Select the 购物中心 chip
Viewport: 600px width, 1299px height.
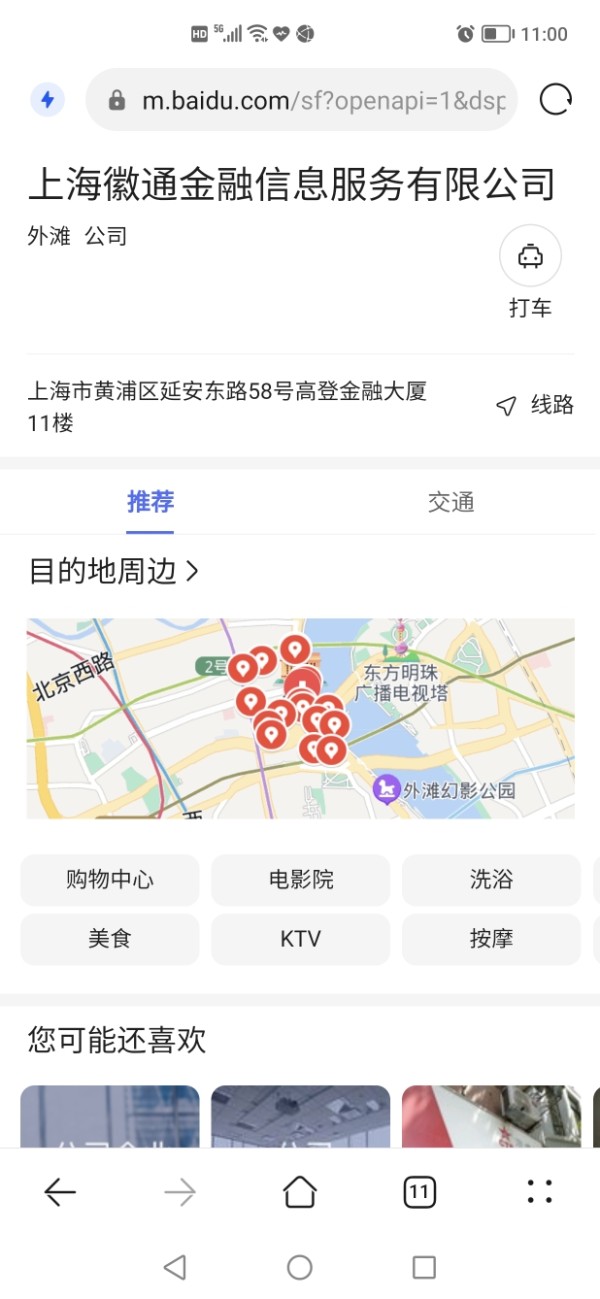(110, 880)
